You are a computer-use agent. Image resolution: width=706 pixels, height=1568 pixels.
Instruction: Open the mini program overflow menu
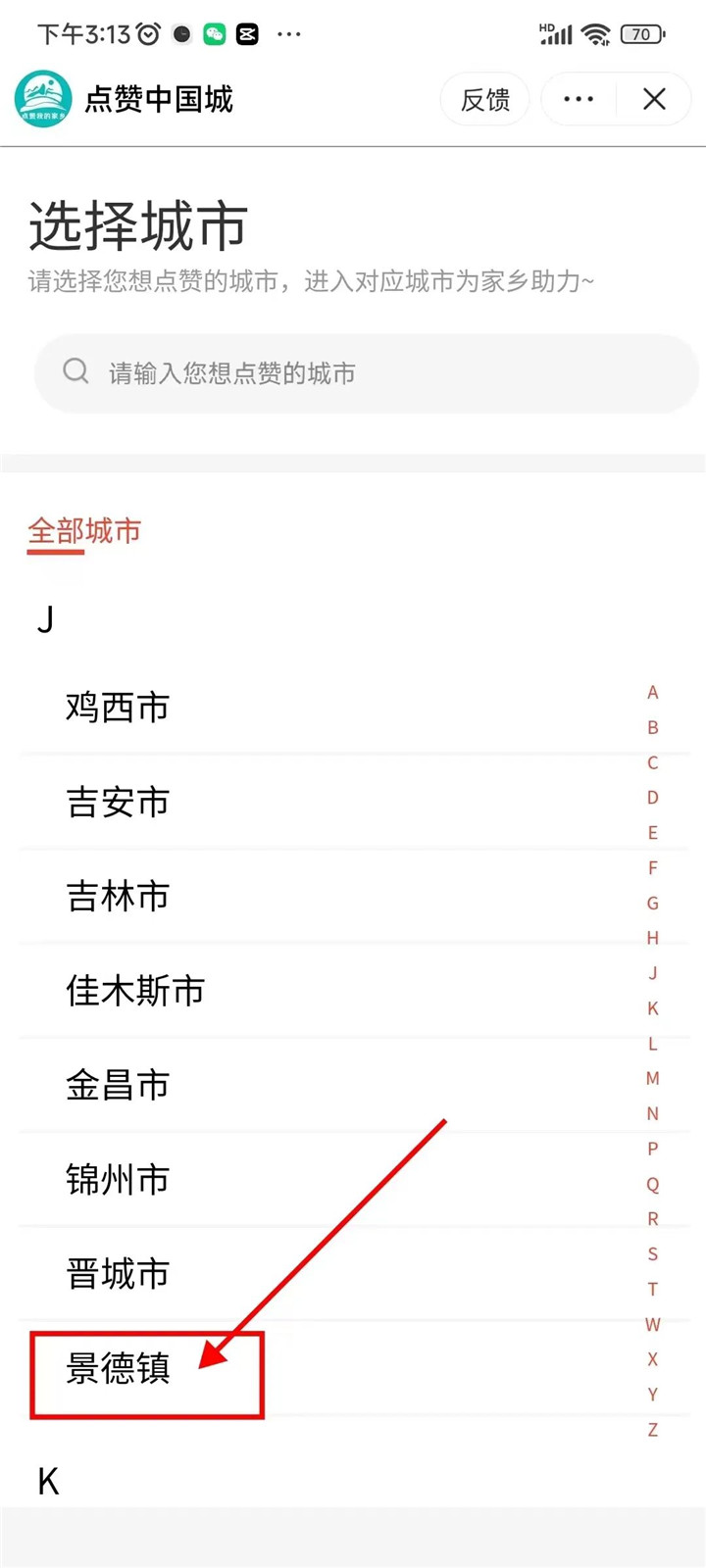pyautogui.click(x=579, y=99)
